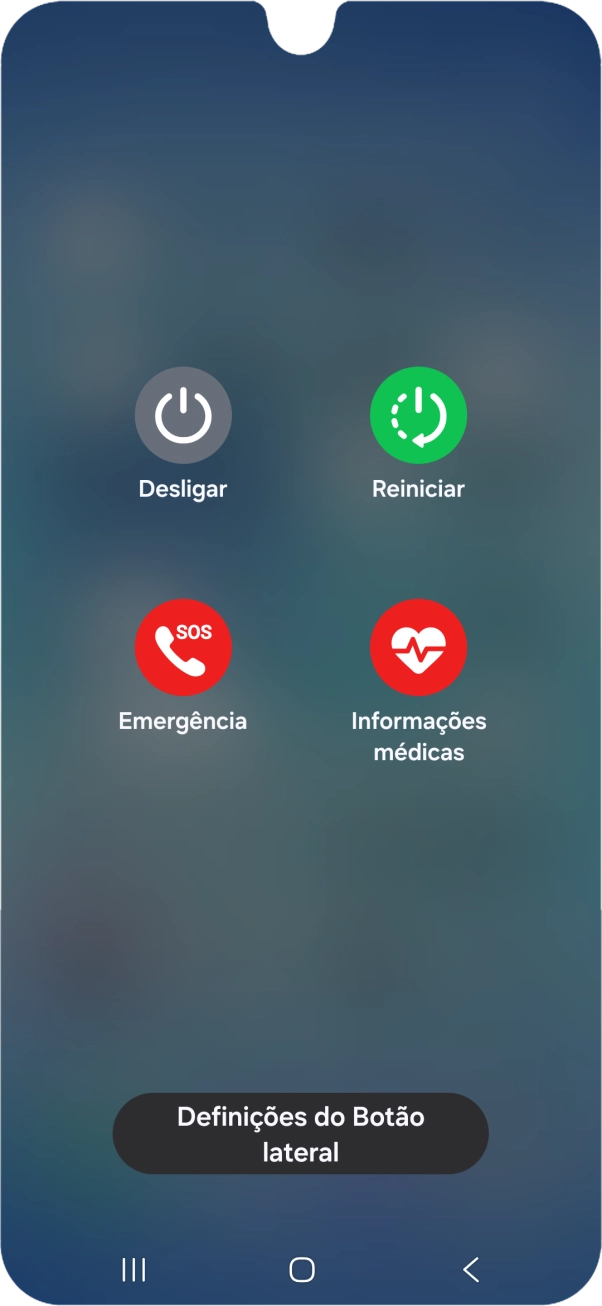Go back with the navigation bar arrow
This screenshot has height=1306, width=602.
pos(471,1269)
